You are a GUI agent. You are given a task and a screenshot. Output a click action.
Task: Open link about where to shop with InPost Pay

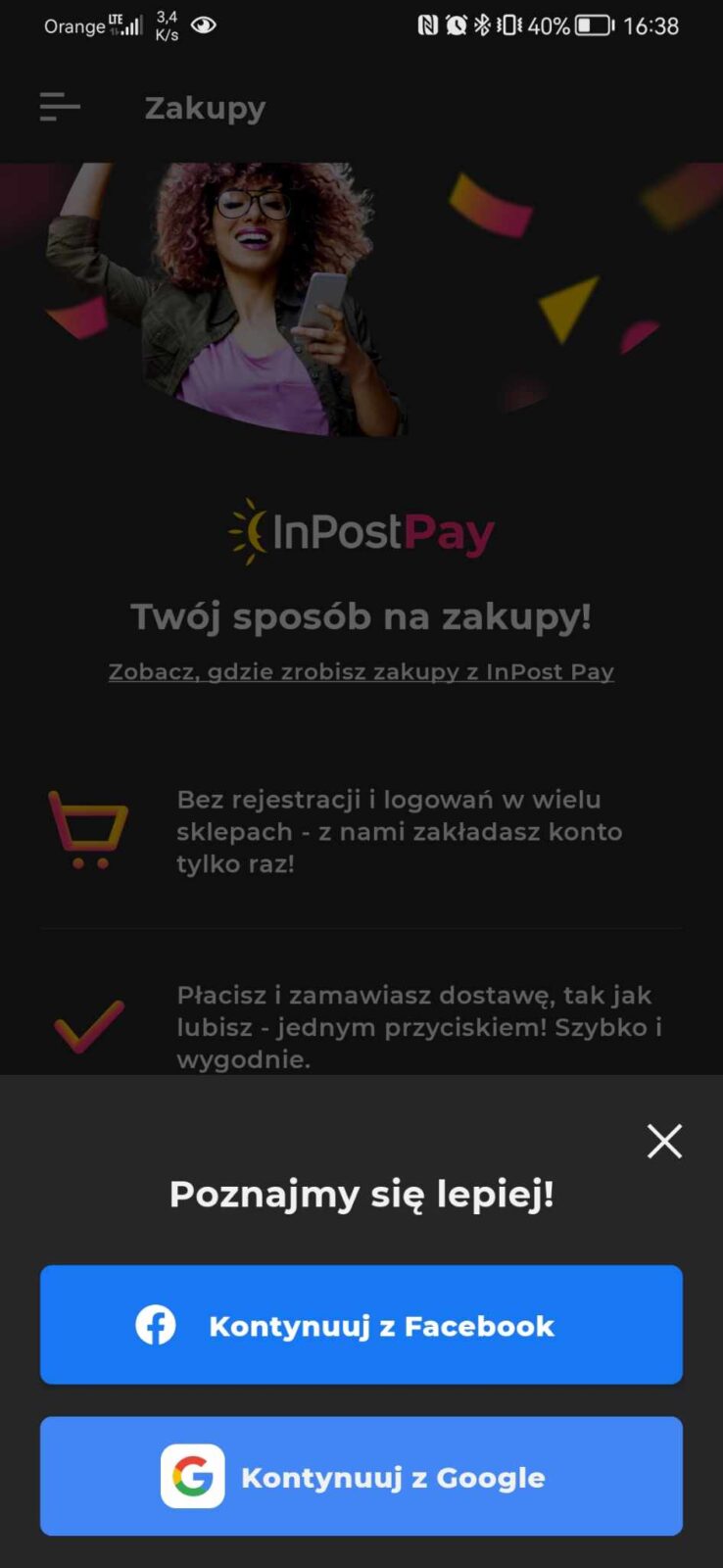point(361,672)
